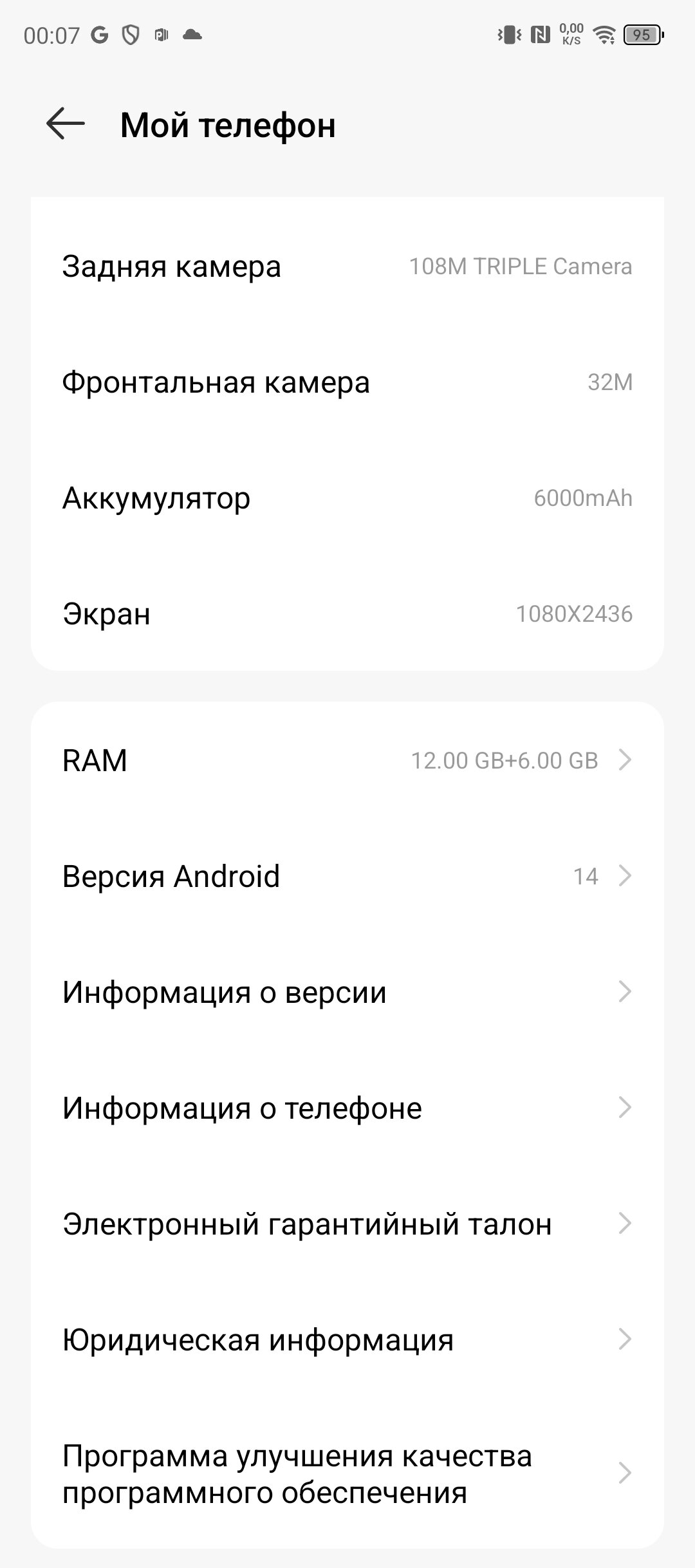The height and width of the screenshot is (1568, 695).
Task: Open Информация о телефоне
Action: (x=347, y=1108)
